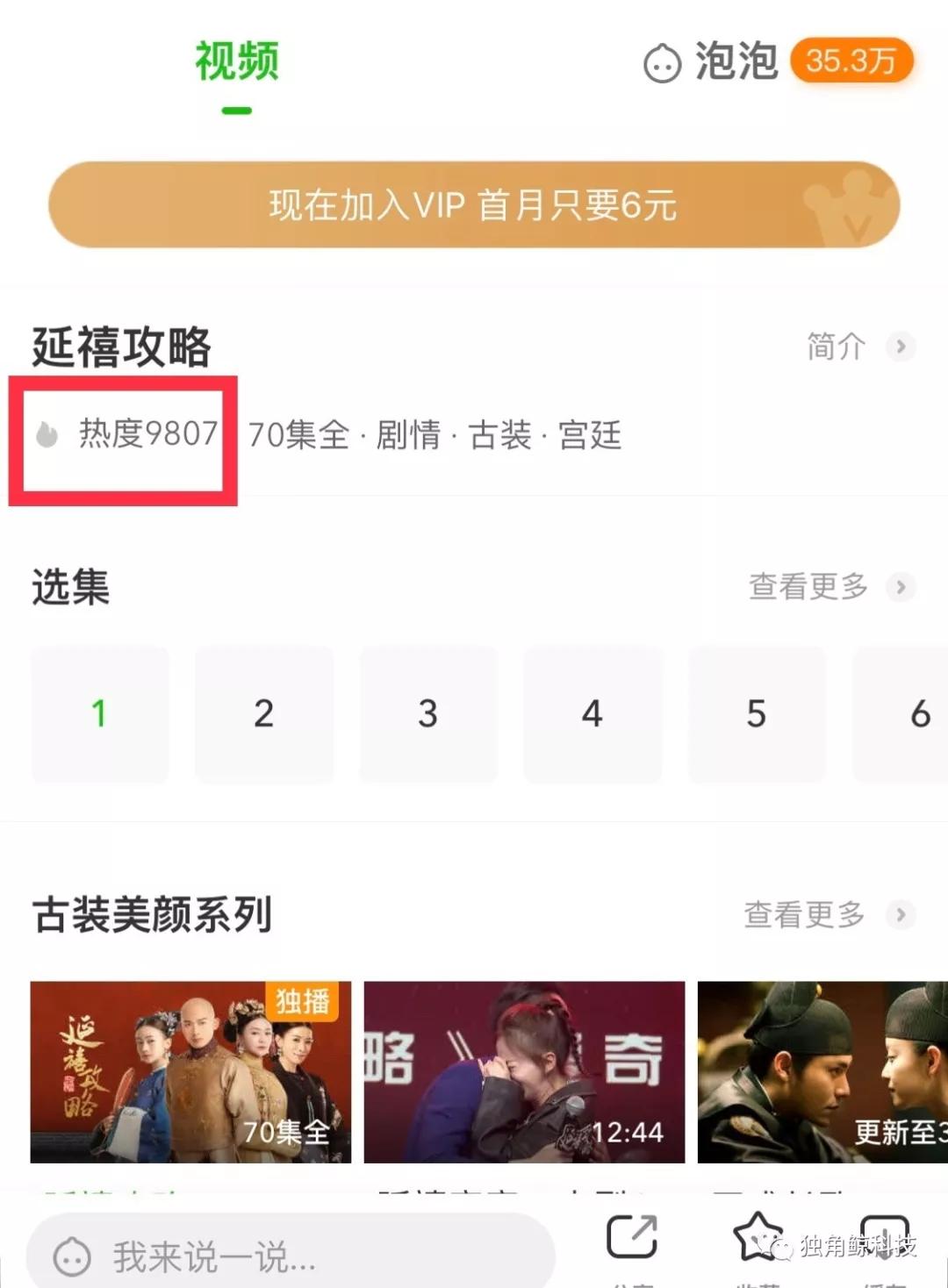Viewport: 948px width, 1288px height.
Task: Jump to episode 4
Action: coord(592,713)
